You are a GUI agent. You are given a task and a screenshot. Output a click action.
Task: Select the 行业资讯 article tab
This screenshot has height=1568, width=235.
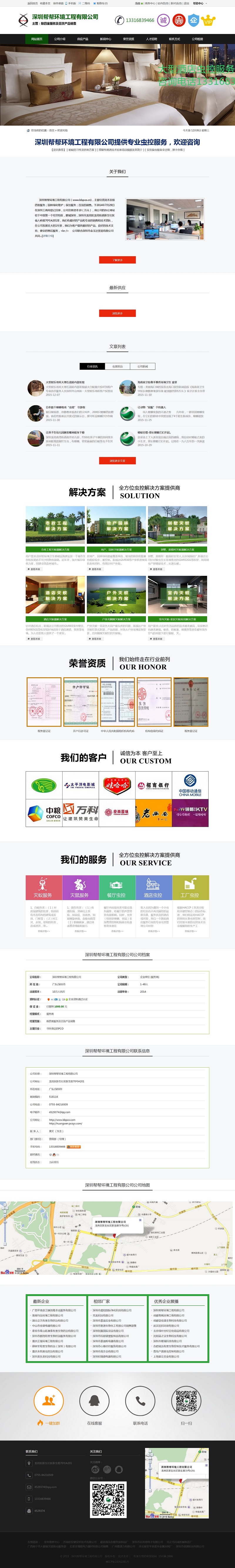click(93, 367)
